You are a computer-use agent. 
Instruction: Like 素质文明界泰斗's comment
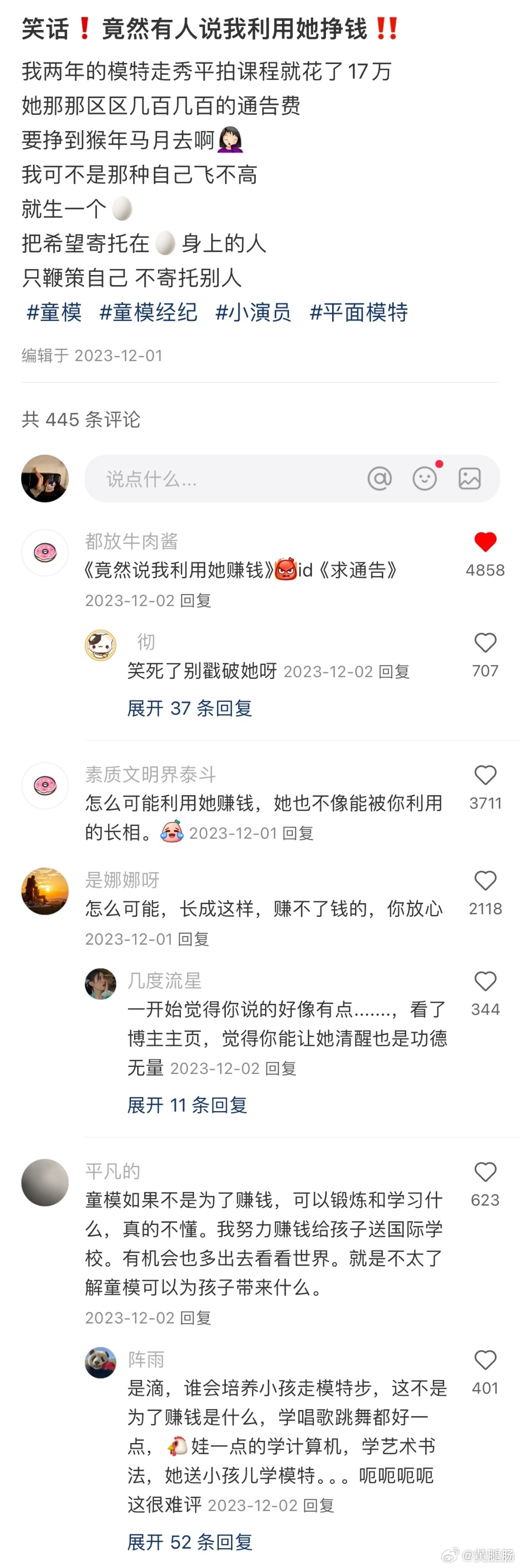[x=485, y=775]
